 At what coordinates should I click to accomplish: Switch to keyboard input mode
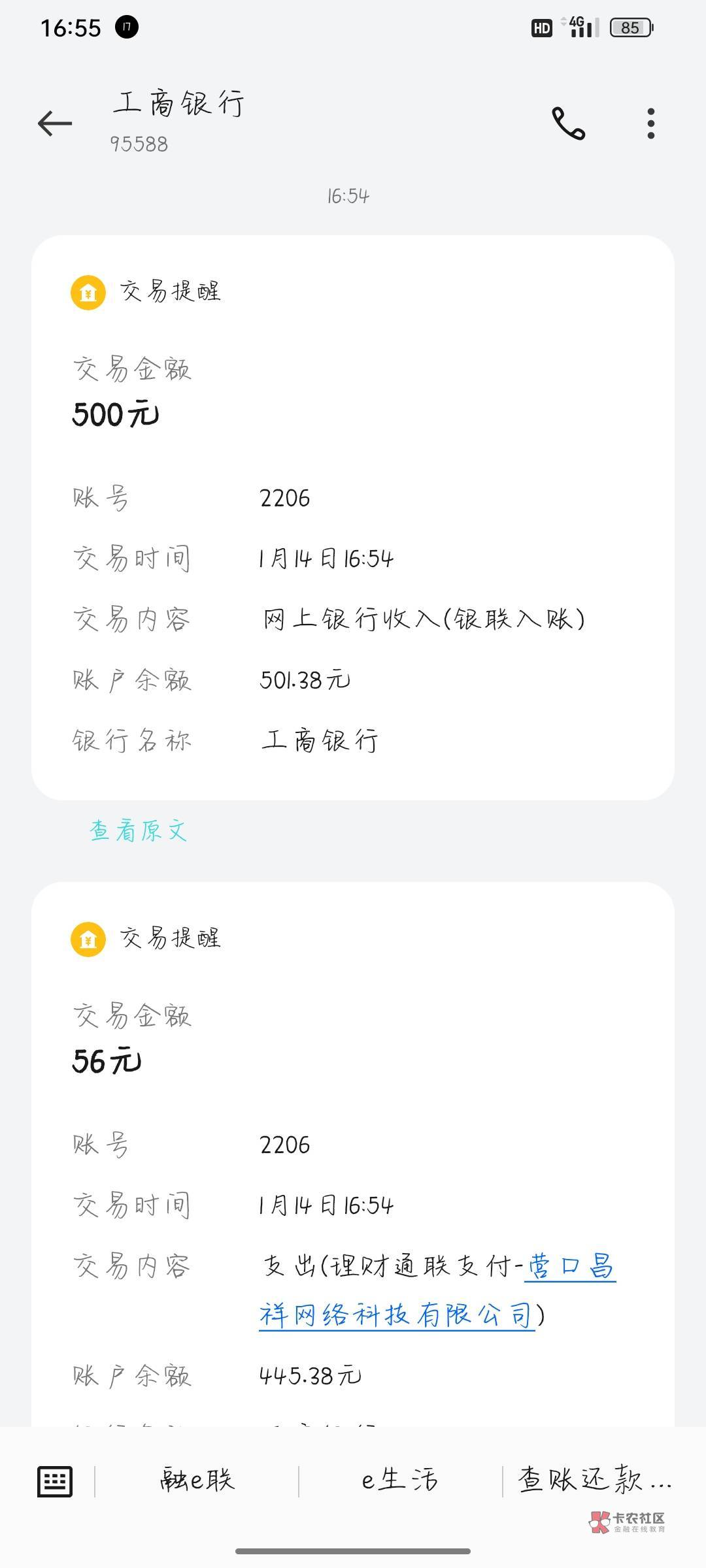[x=55, y=1481]
